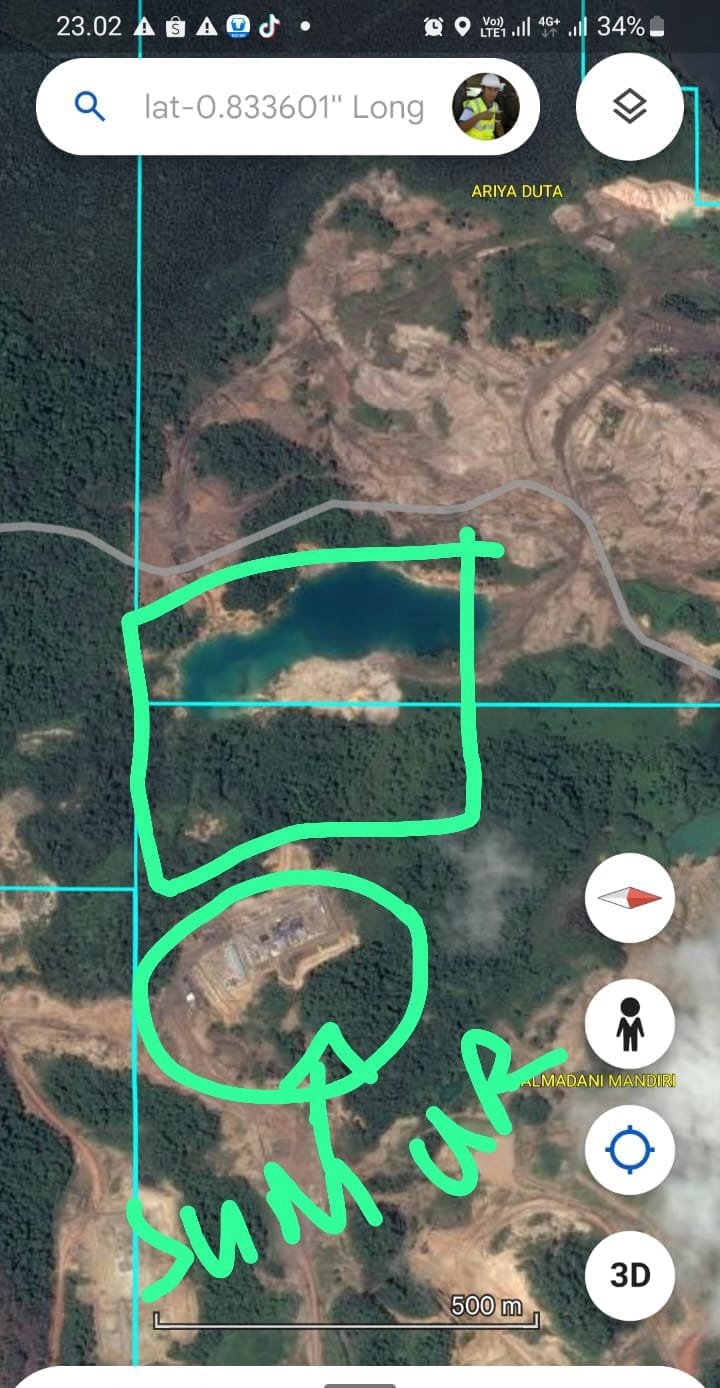This screenshot has height=1388, width=720.
Task: Reset map orientation with the compass
Action: click(630, 898)
